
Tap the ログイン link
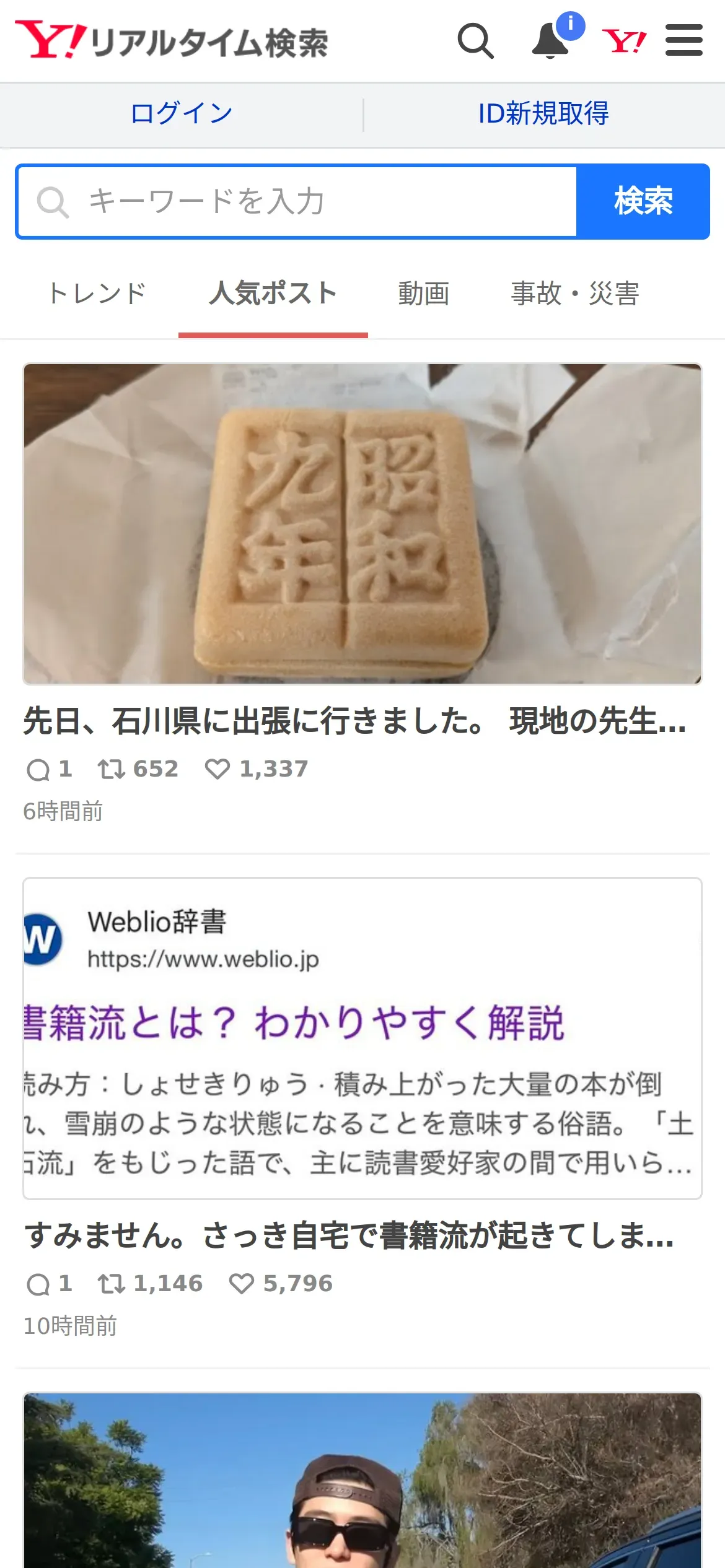point(182,114)
